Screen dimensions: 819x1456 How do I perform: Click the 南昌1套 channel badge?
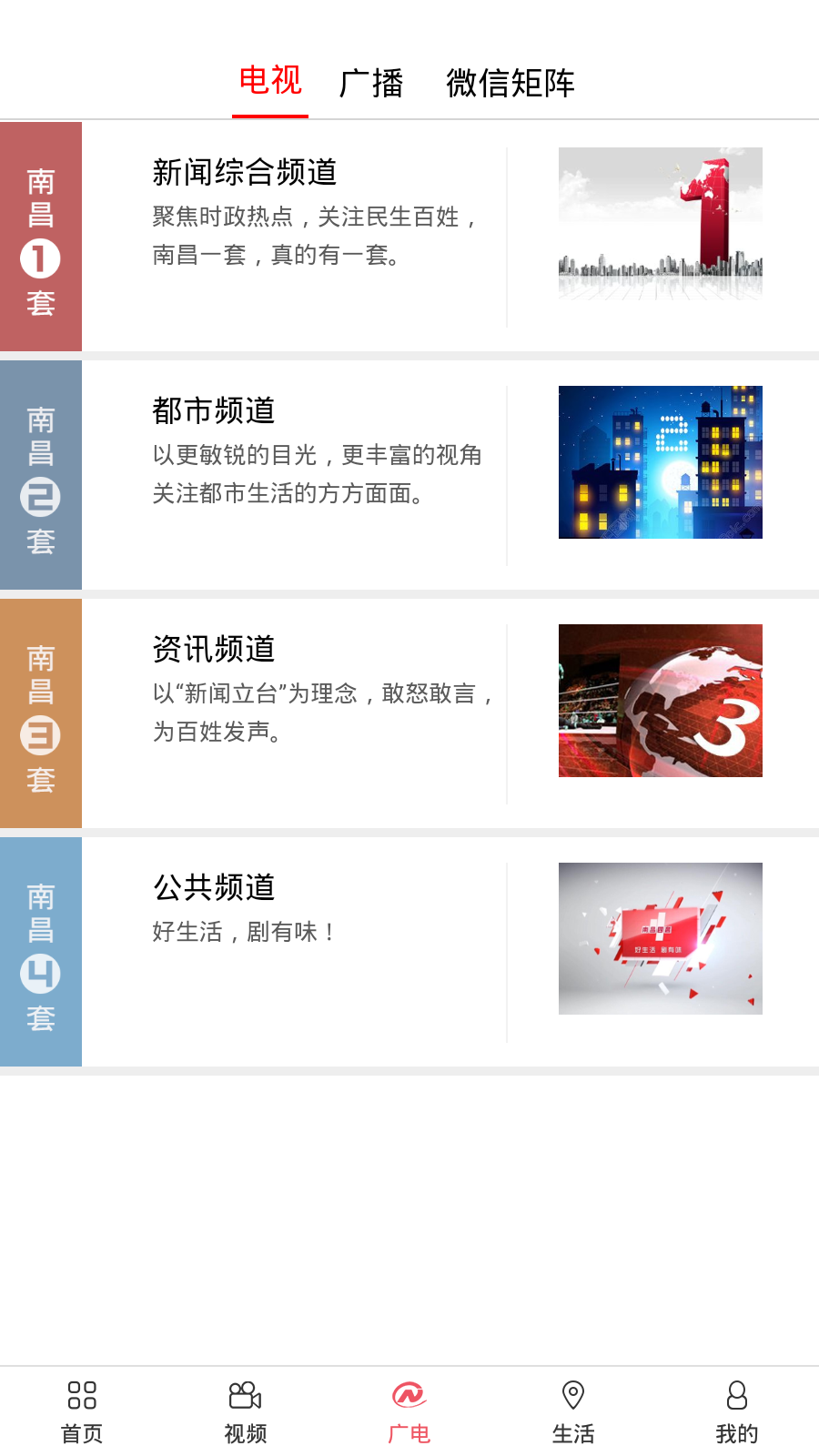pyautogui.click(x=40, y=233)
